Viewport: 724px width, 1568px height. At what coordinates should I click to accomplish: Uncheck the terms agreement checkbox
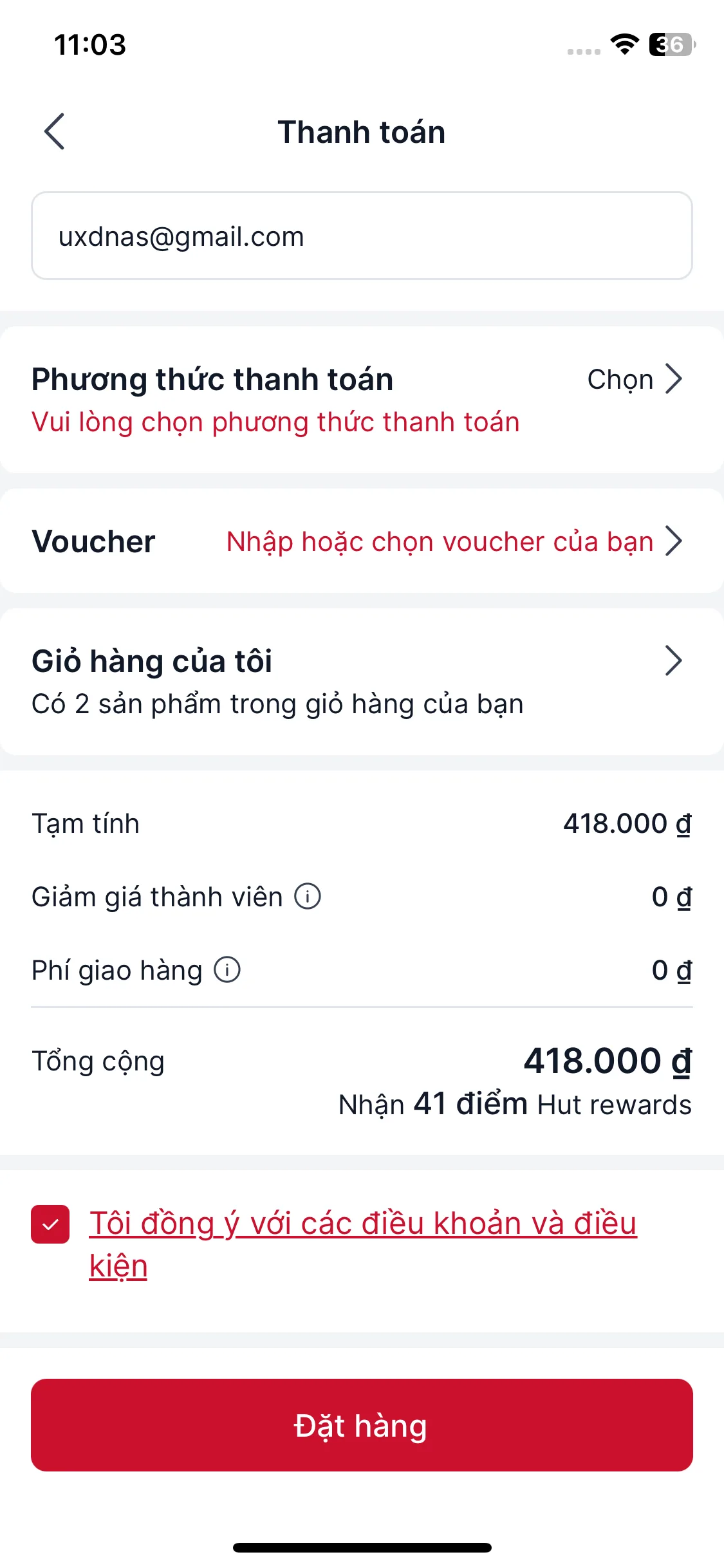pyautogui.click(x=50, y=1224)
